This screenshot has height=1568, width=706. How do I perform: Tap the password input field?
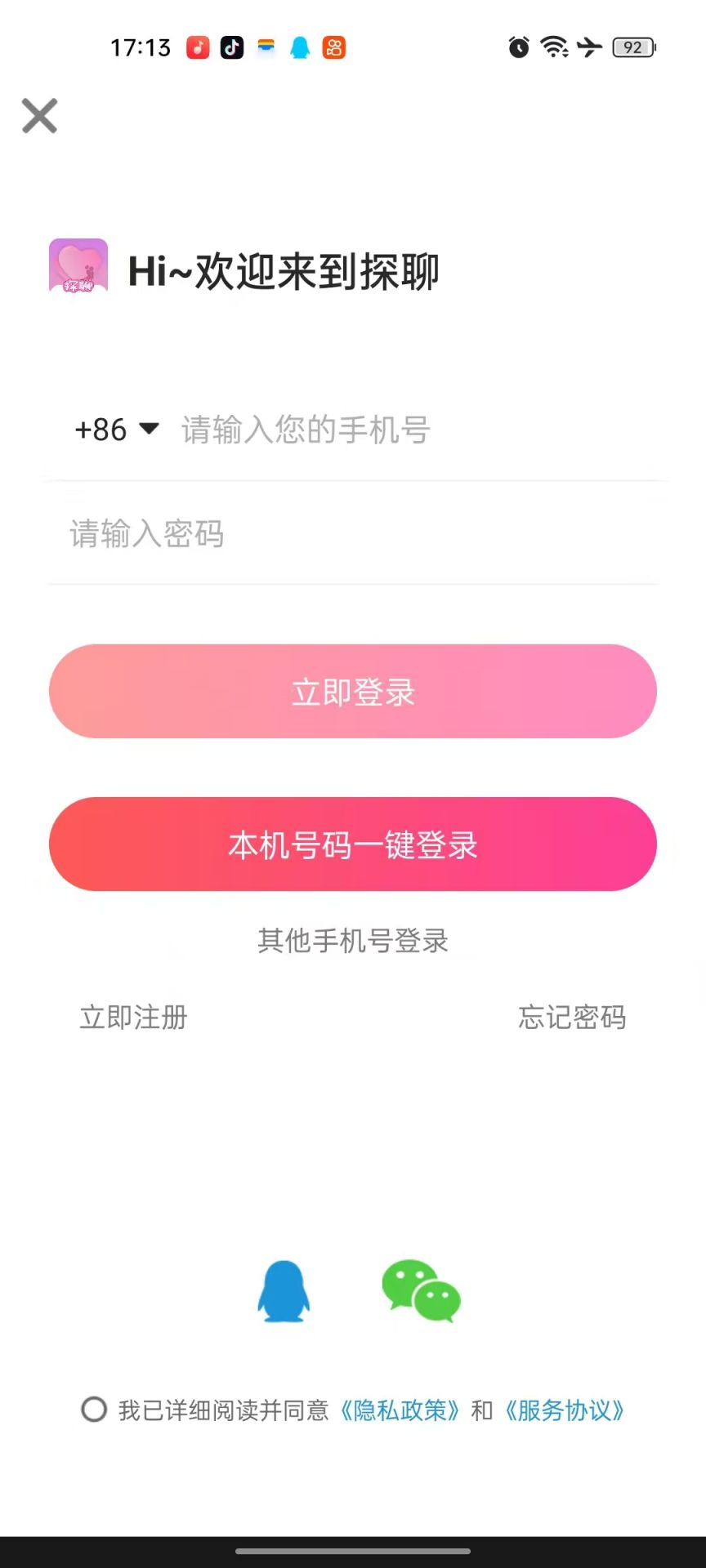point(351,534)
